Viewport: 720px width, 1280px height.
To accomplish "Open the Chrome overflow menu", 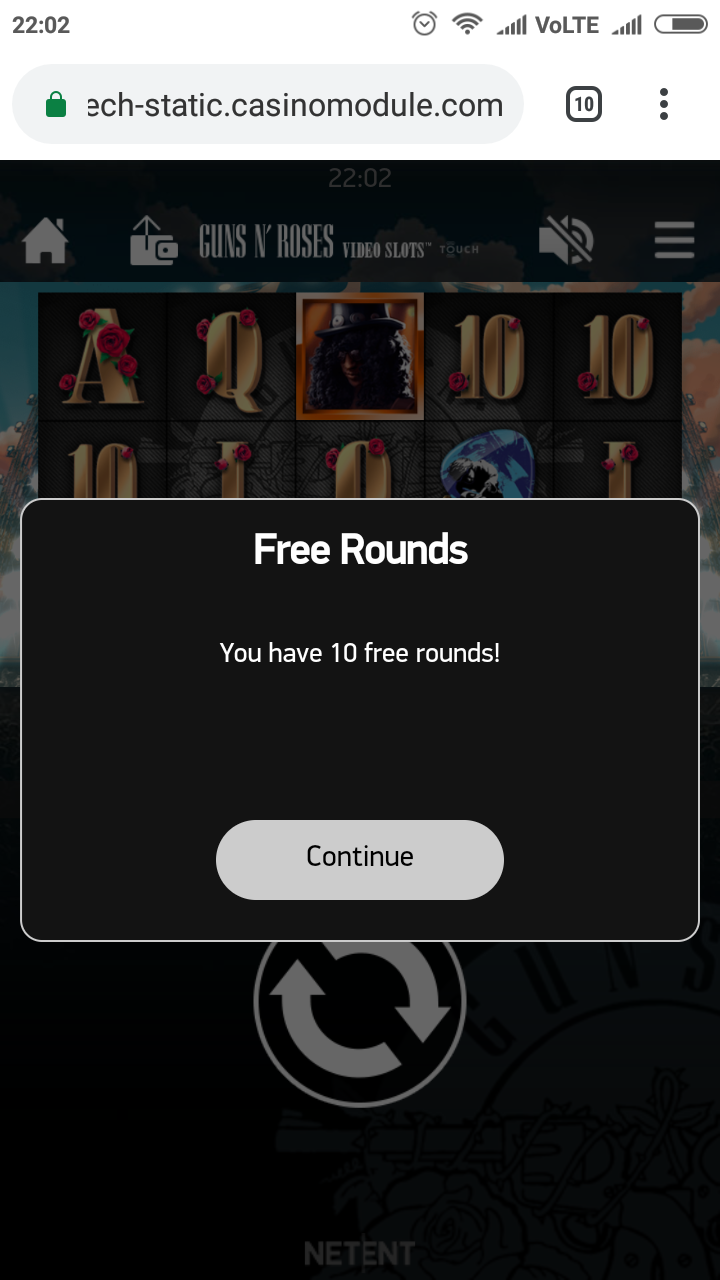I will click(664, 104).
